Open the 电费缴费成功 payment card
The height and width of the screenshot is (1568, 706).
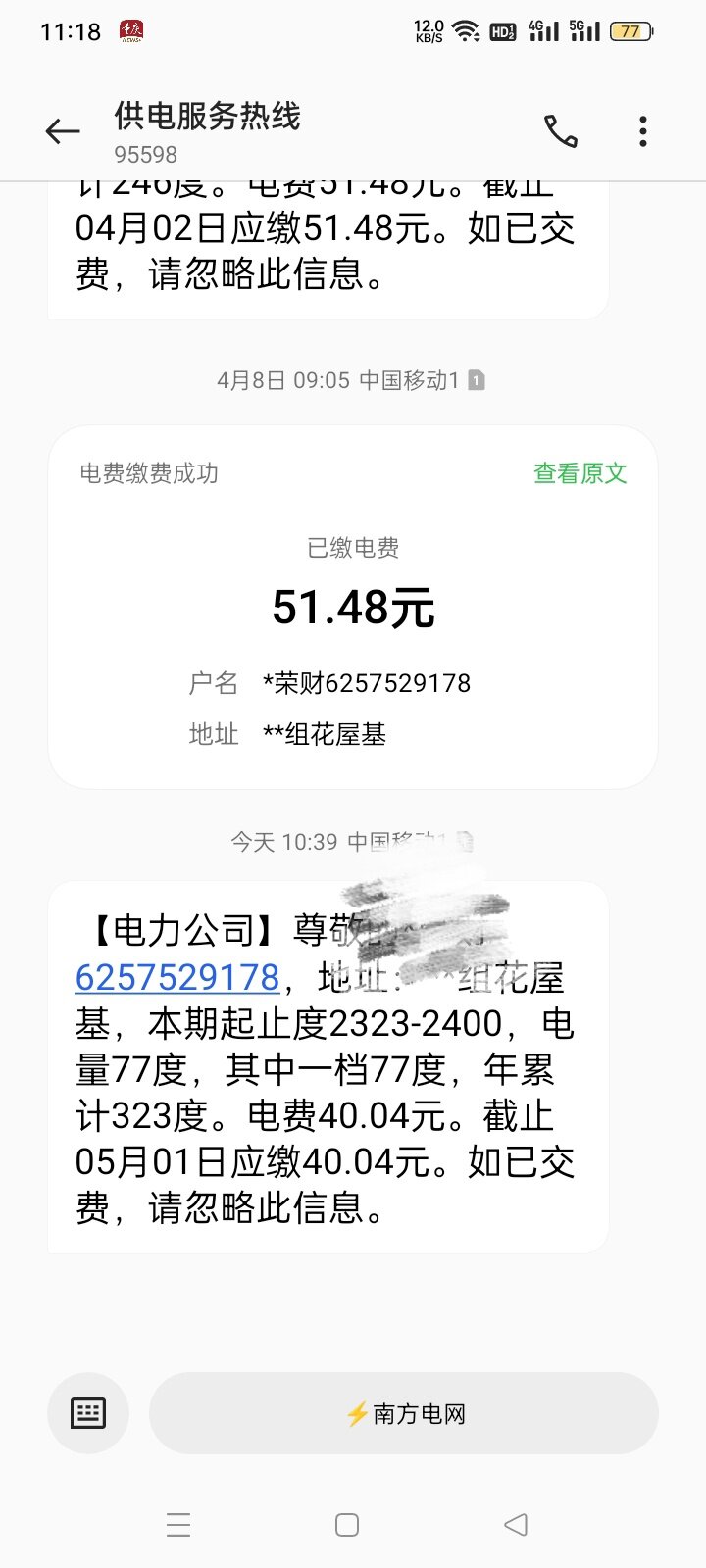tap(353, 607)
